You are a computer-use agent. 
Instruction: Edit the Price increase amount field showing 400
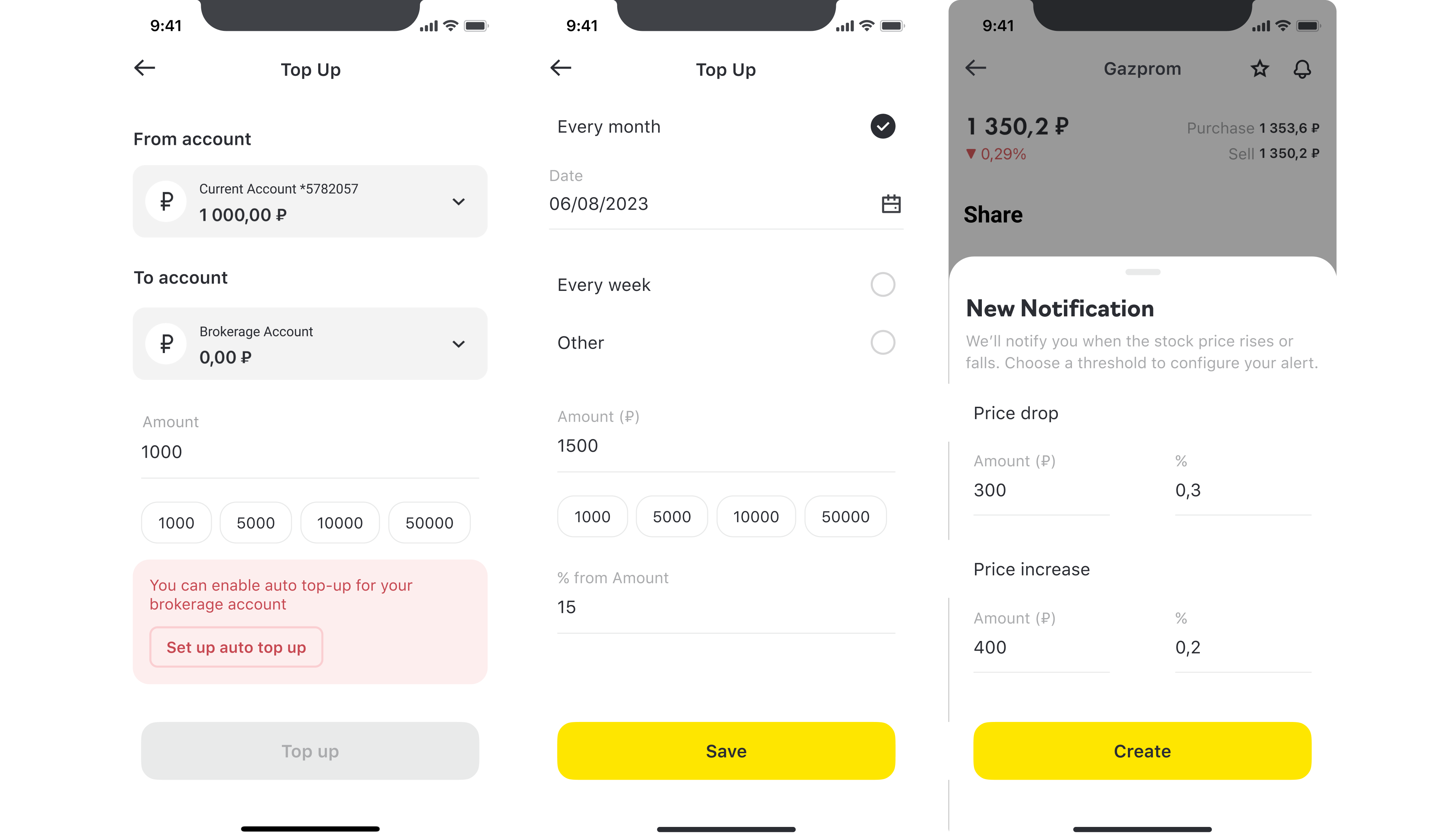point(1040,648)
